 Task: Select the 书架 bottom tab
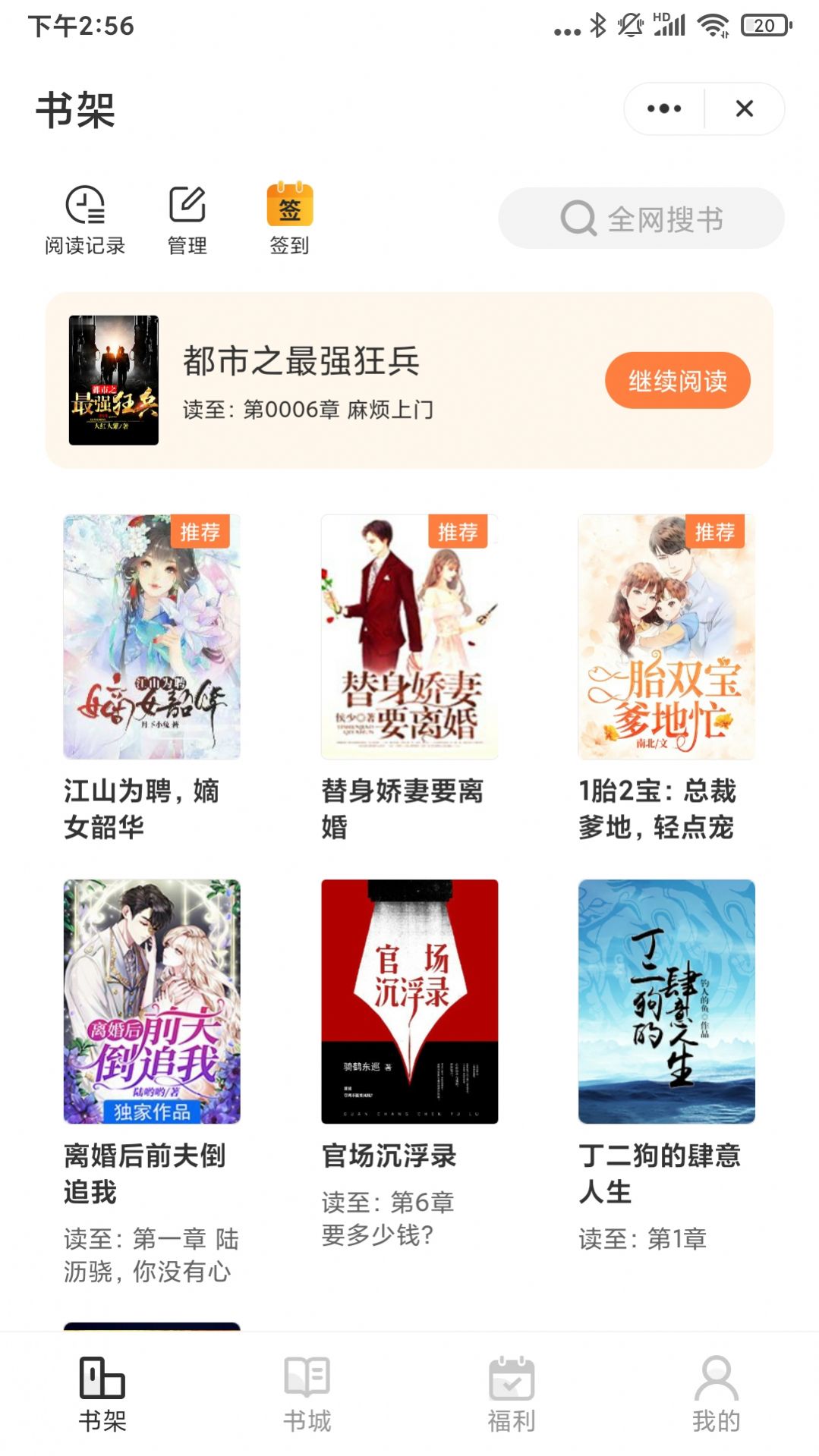[102, 1394]
